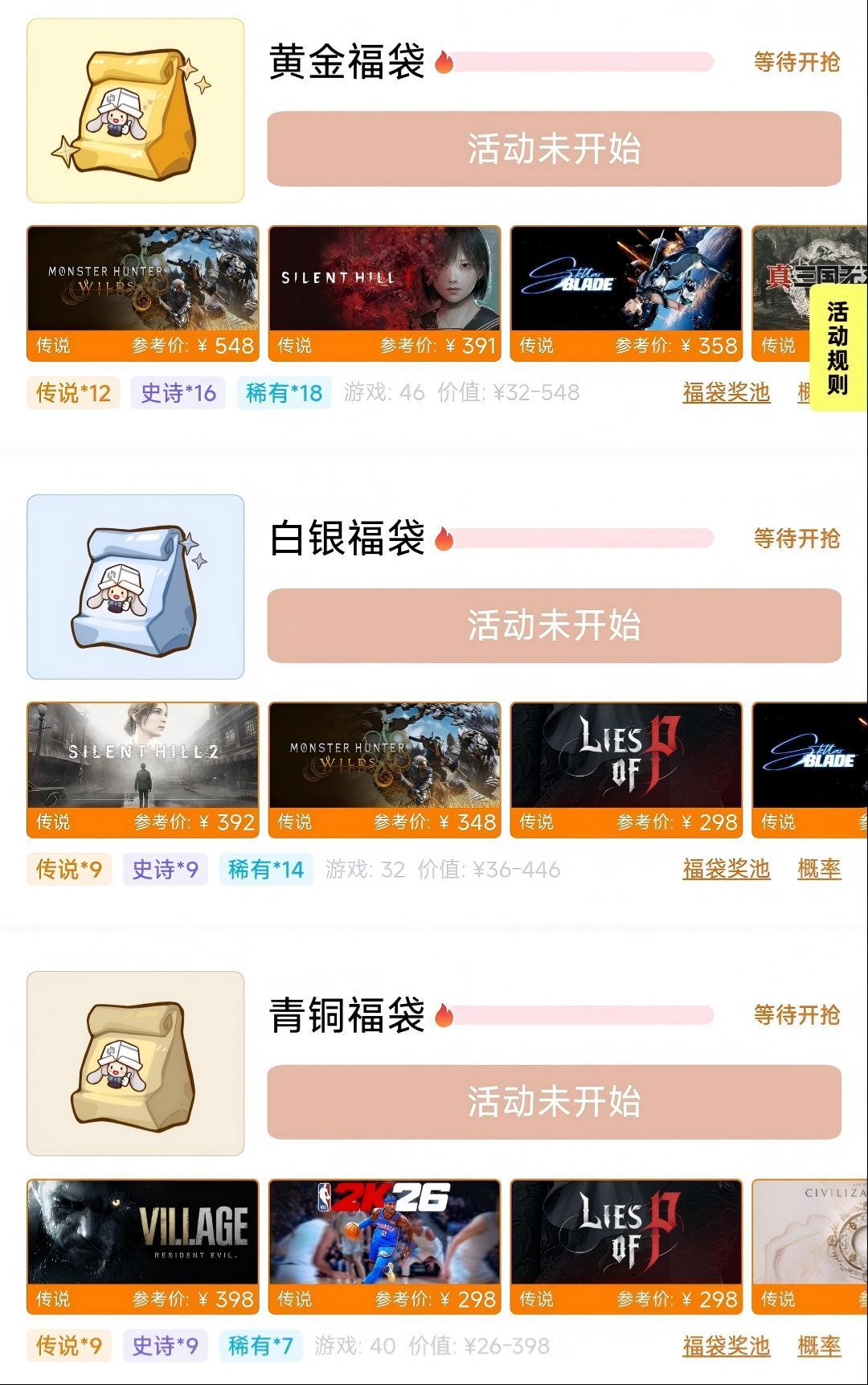Open Monster Hunter Wilds card priced ¥348
The image size is (868, 1385).
(x=384, y=770)
